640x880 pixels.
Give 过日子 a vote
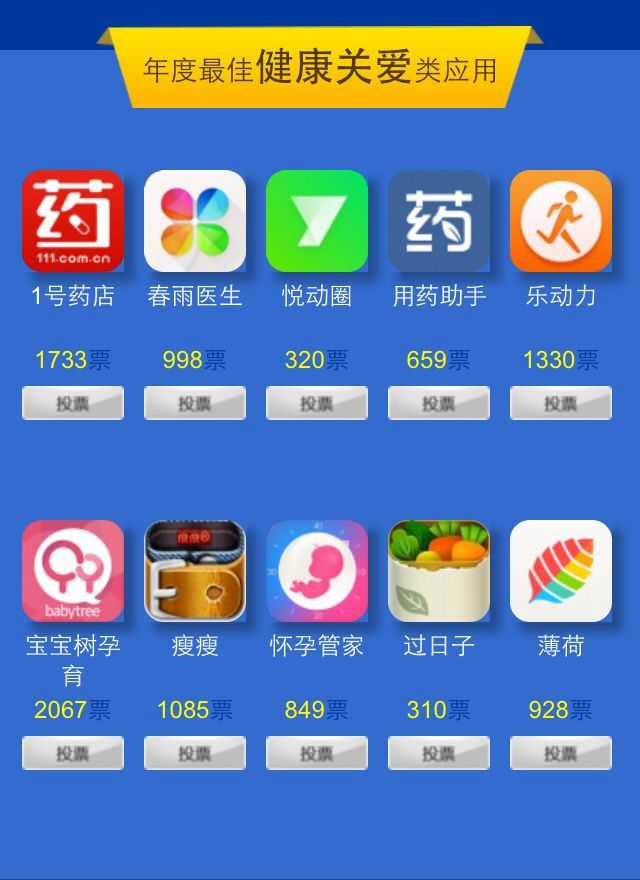click(x=439, y=753)
